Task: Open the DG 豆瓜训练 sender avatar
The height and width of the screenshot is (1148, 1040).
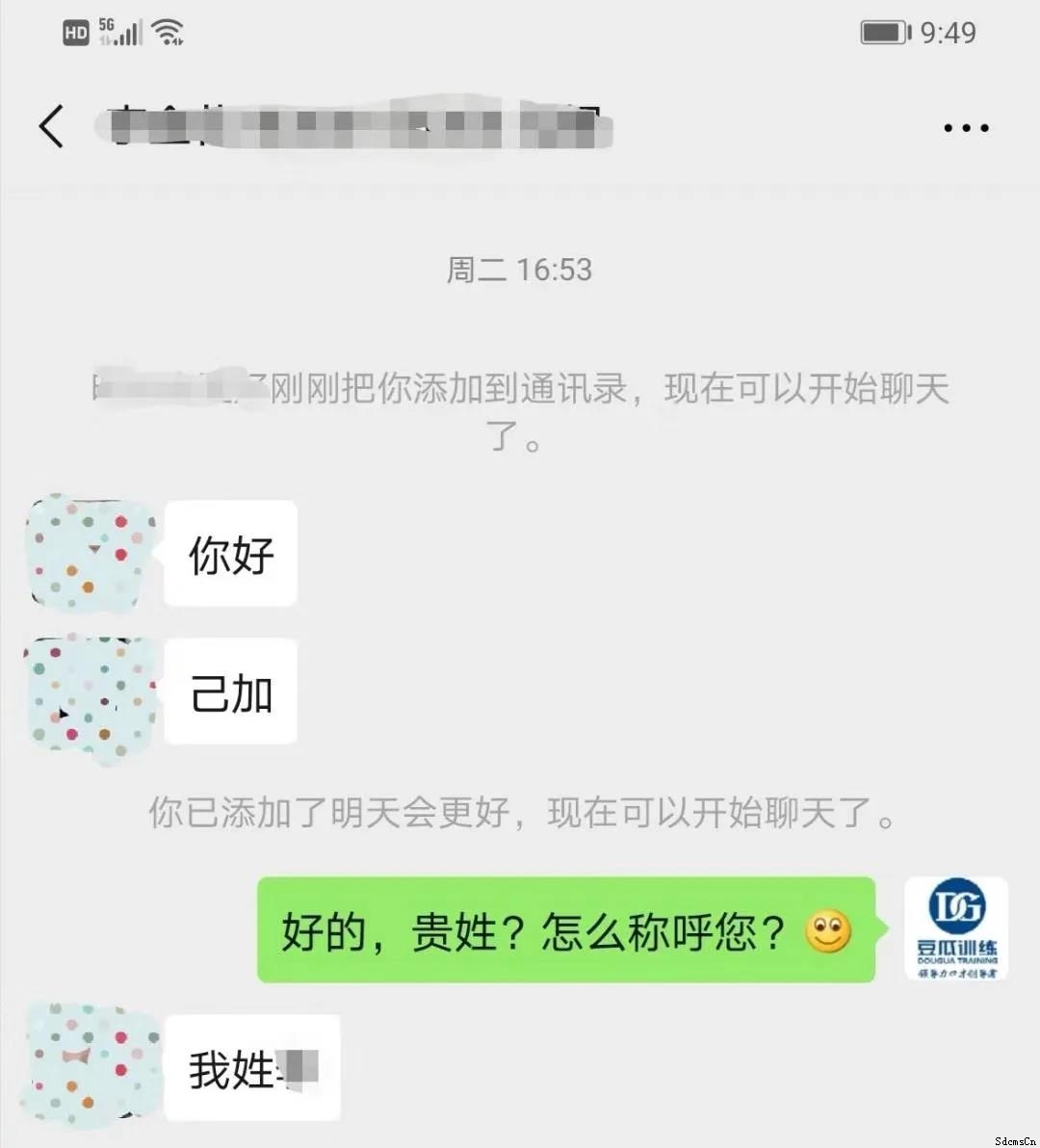Action: 956,928
